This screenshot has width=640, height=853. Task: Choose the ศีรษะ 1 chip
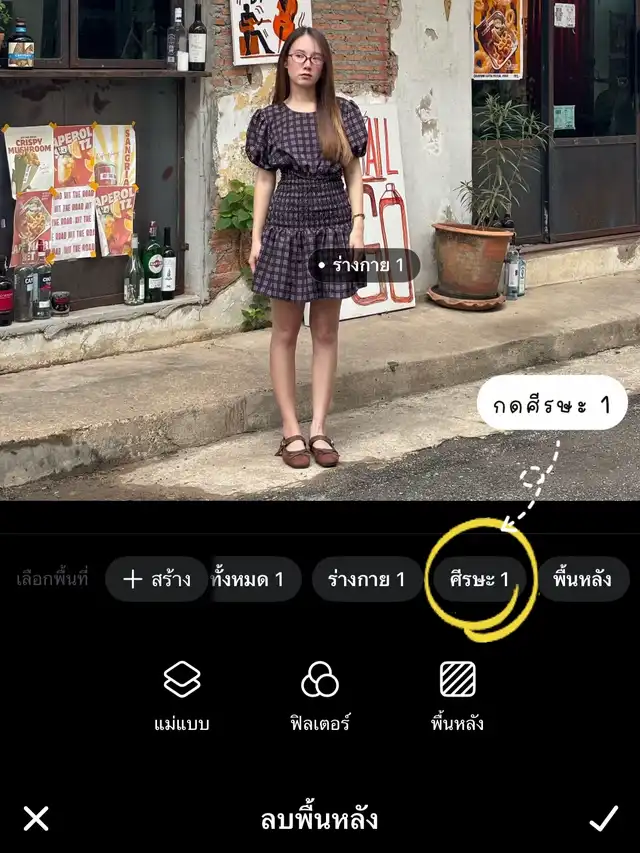point(479,579)
